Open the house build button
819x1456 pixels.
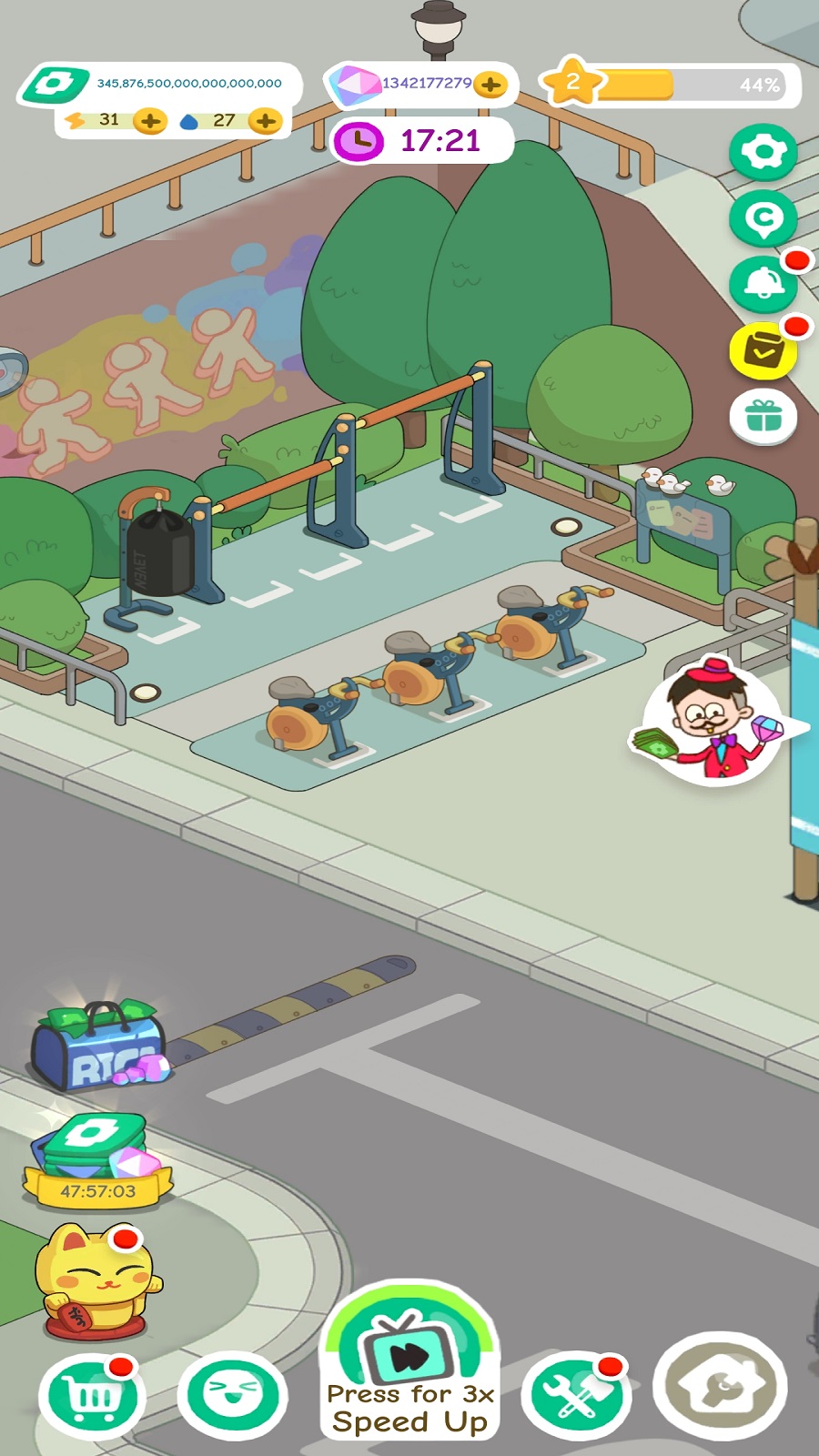tap(719, 1387)
